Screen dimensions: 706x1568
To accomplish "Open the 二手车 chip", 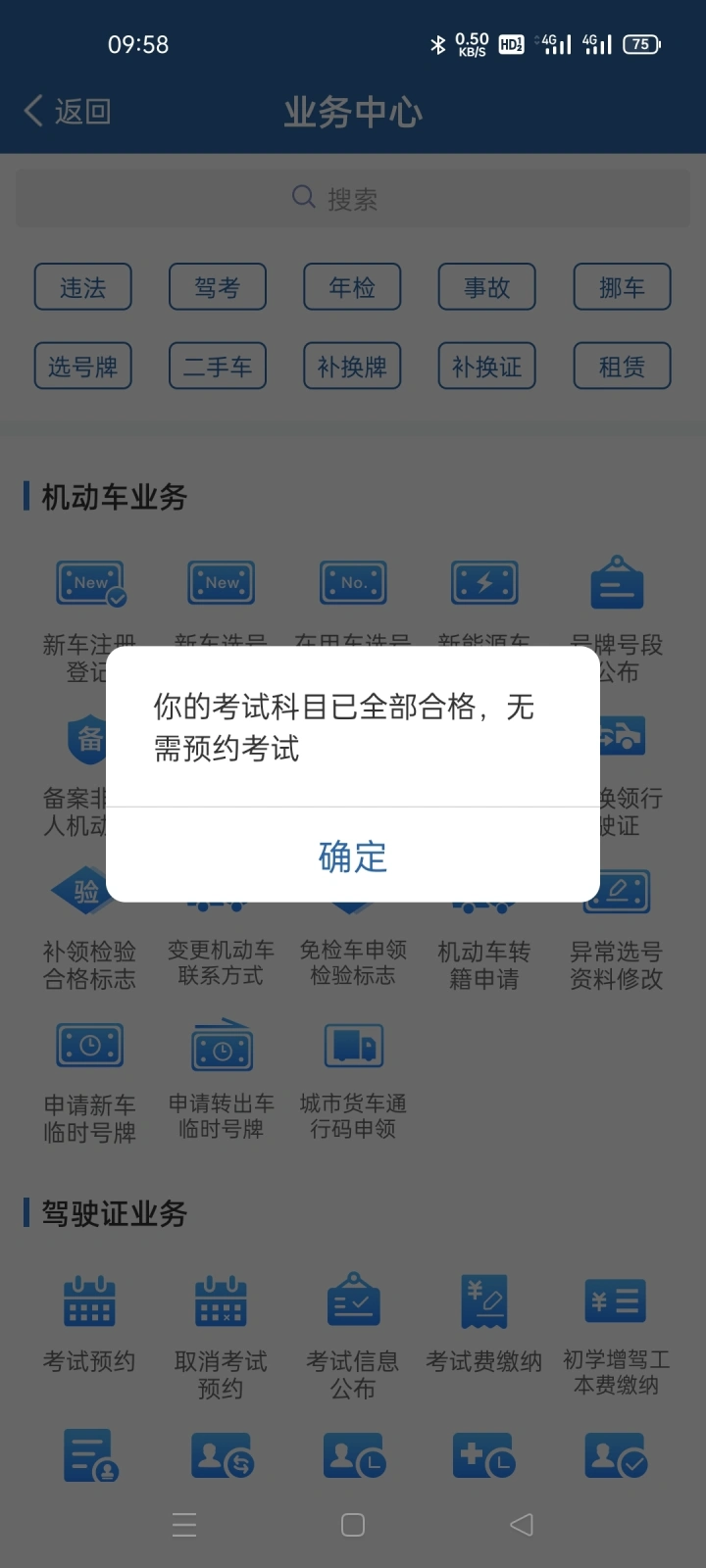I will pyautogui.click(x=218, y=367).
